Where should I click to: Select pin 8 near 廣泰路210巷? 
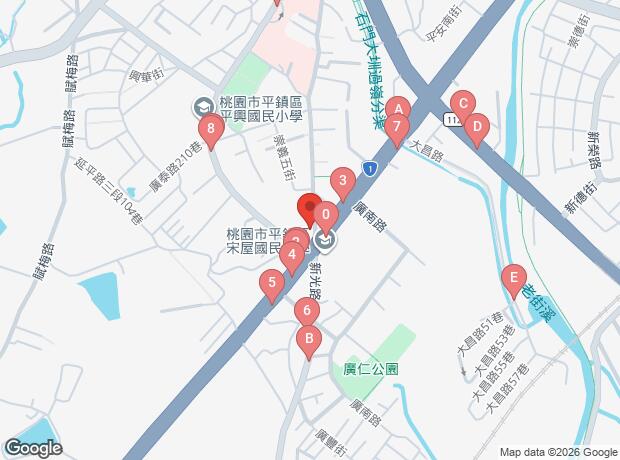(x=210, y=128)
